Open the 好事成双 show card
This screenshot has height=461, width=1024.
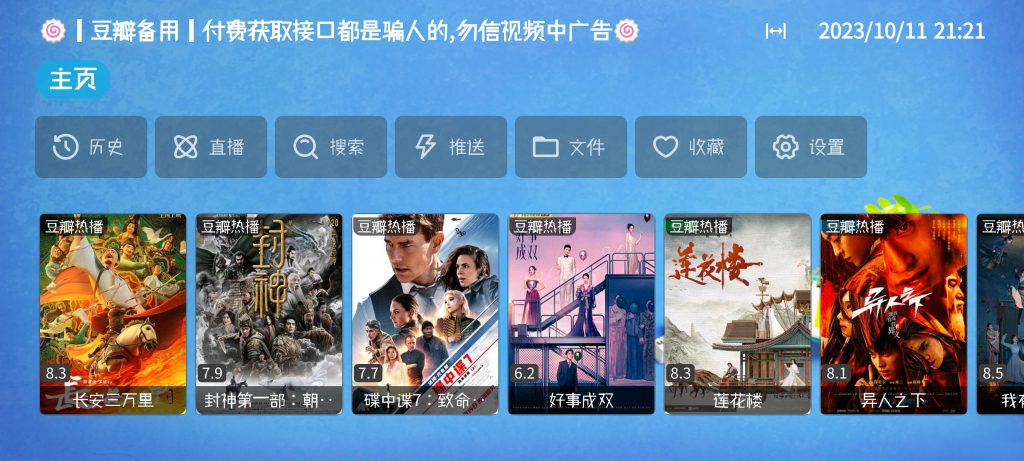[x=581, y=313]
